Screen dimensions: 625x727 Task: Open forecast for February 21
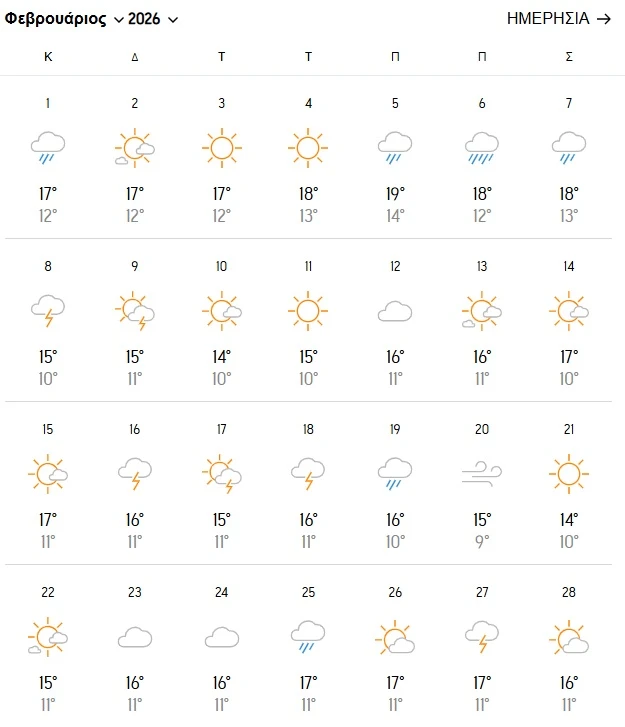pyautogui.click(x=568, y=484)
